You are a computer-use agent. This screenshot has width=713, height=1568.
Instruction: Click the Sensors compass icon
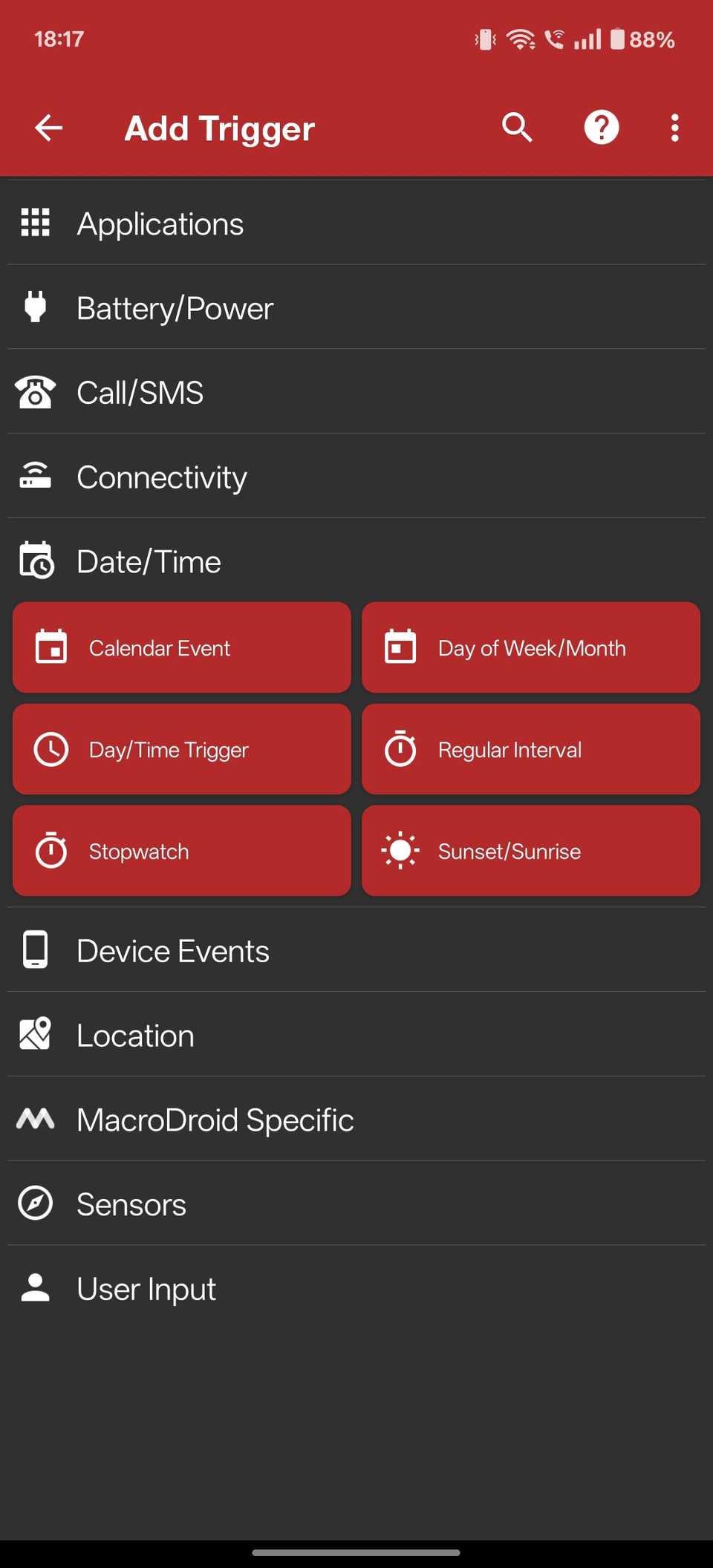[34, 1203]
